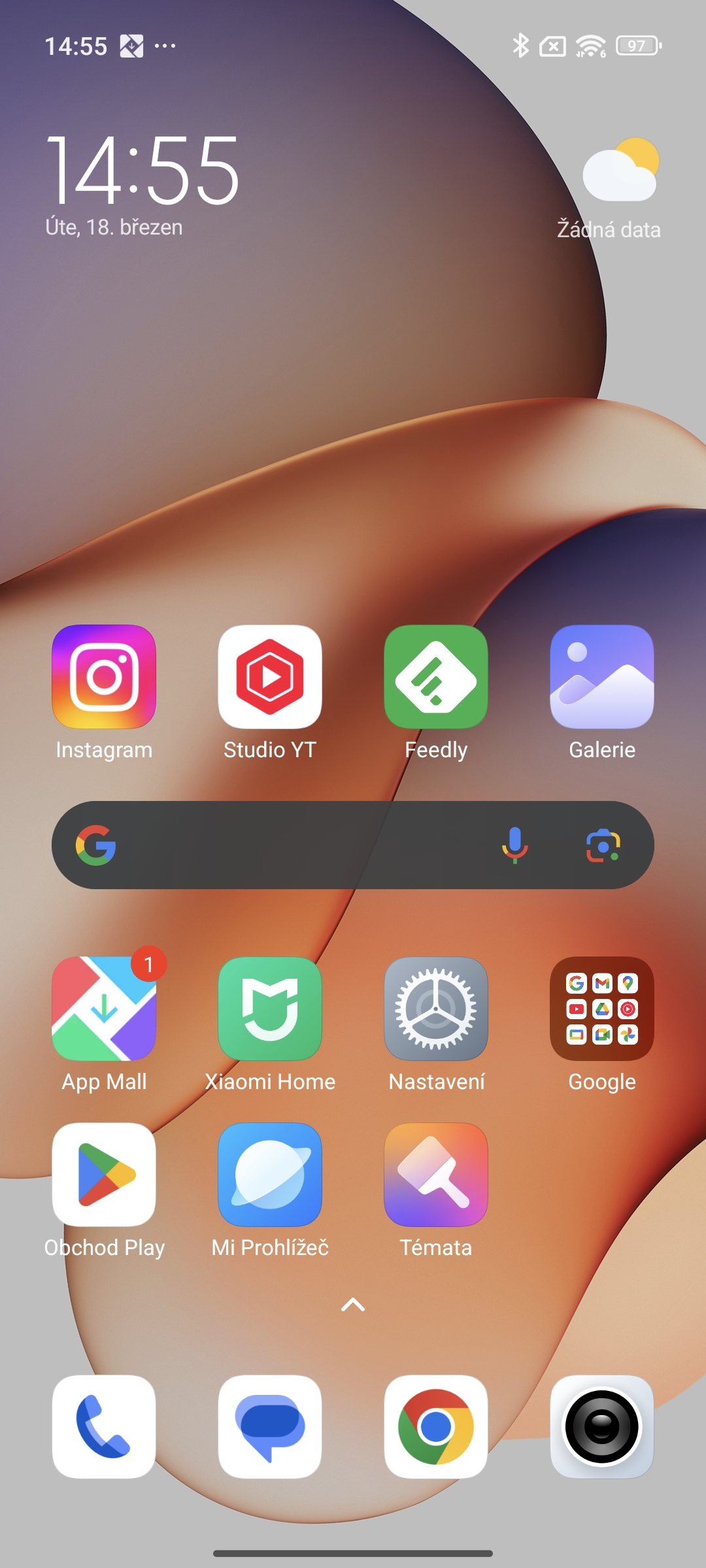This screenshot has width=706, height=1568.
Task: Launch Mi Prohlížeč browser
Action: tap(270, 1175)
